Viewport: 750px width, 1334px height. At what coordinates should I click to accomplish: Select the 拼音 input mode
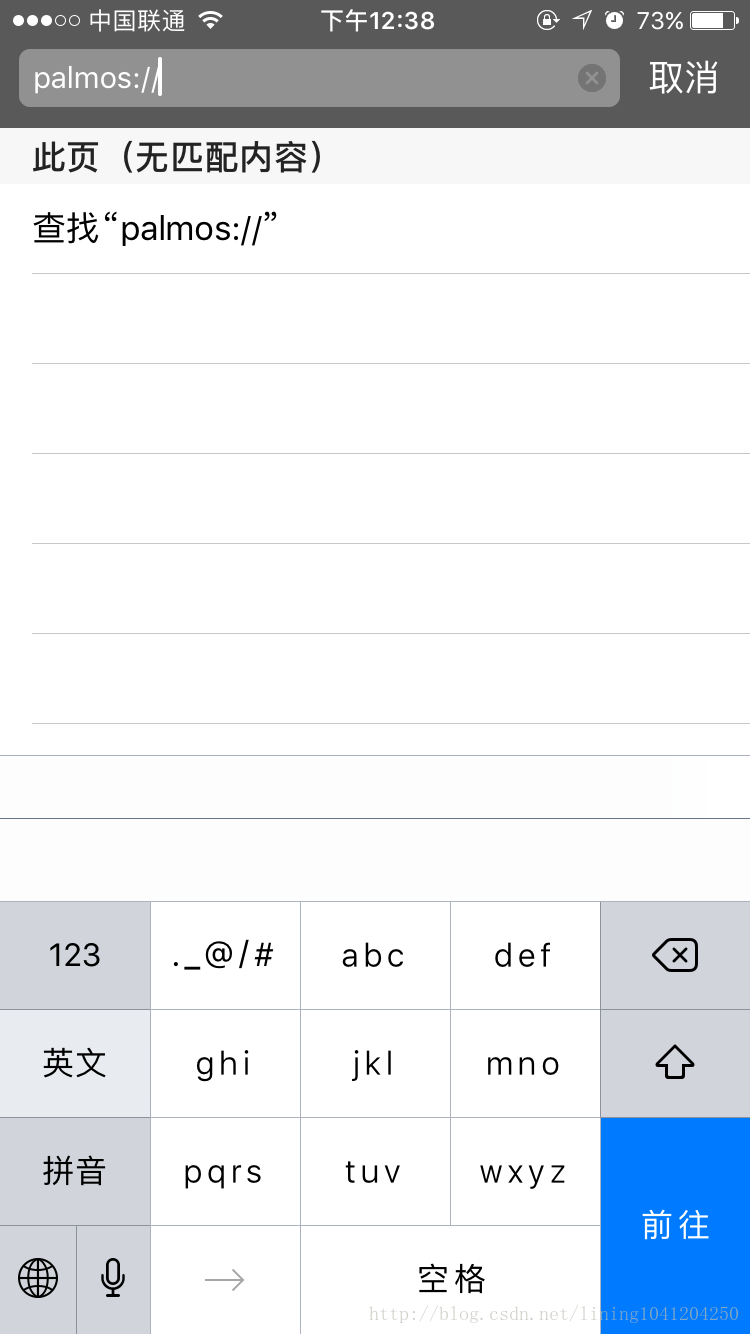click(x=75, y=1171)
